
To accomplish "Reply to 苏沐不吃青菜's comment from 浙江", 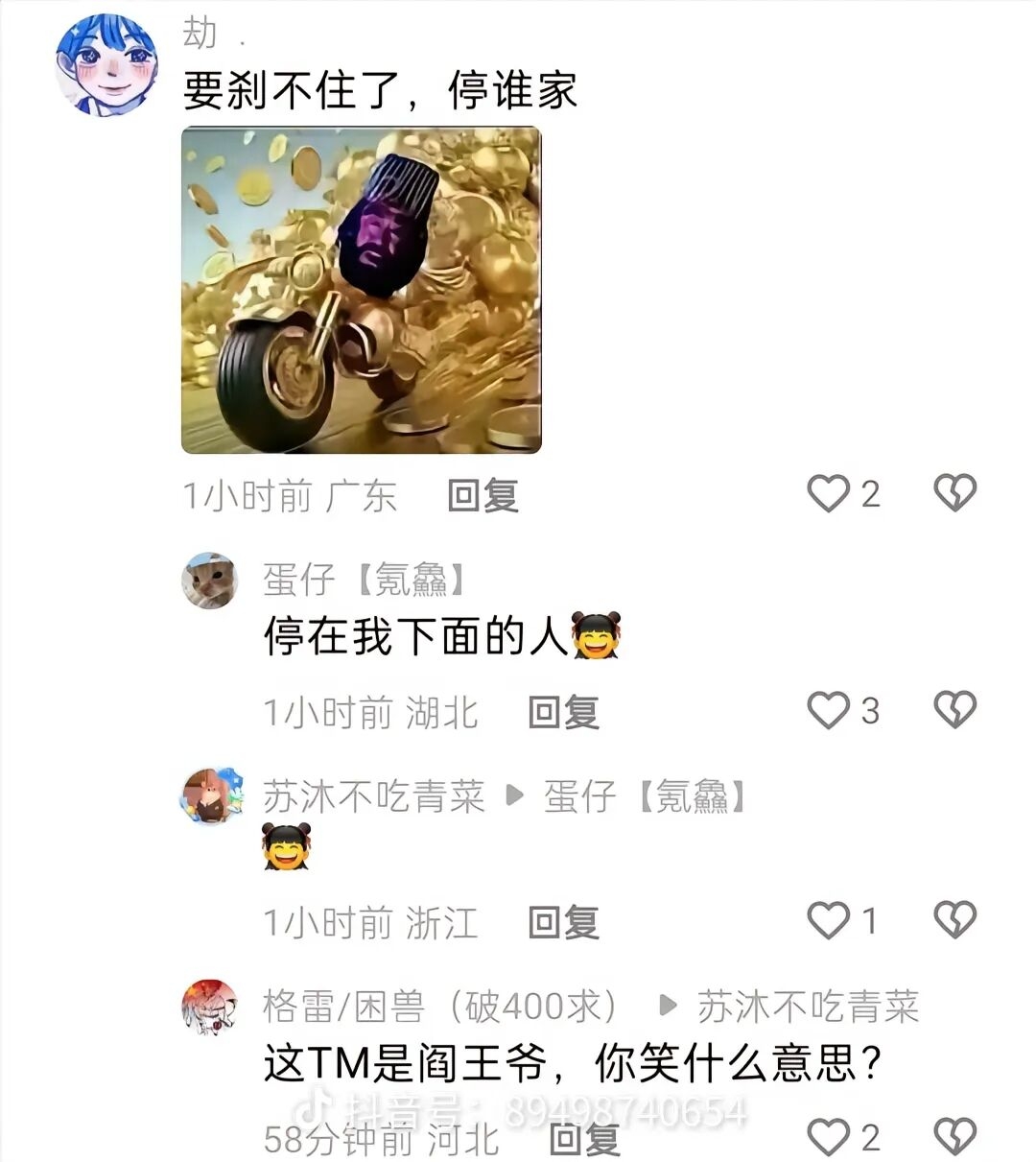I will tap(563, 923).
